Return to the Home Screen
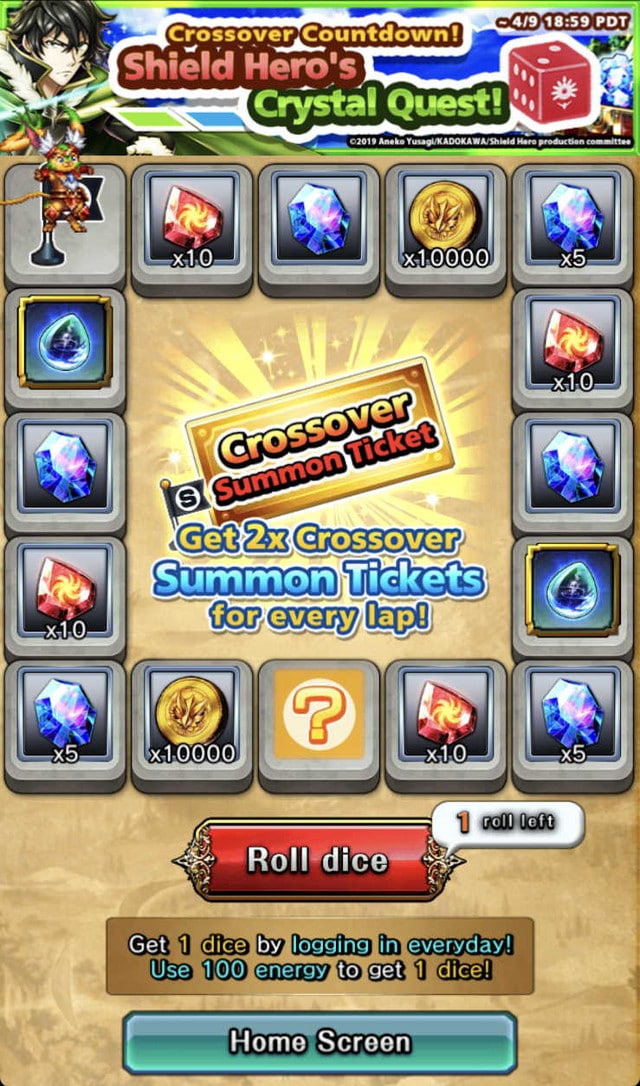Screen dimensions: 640x1086 point(319,1042)
